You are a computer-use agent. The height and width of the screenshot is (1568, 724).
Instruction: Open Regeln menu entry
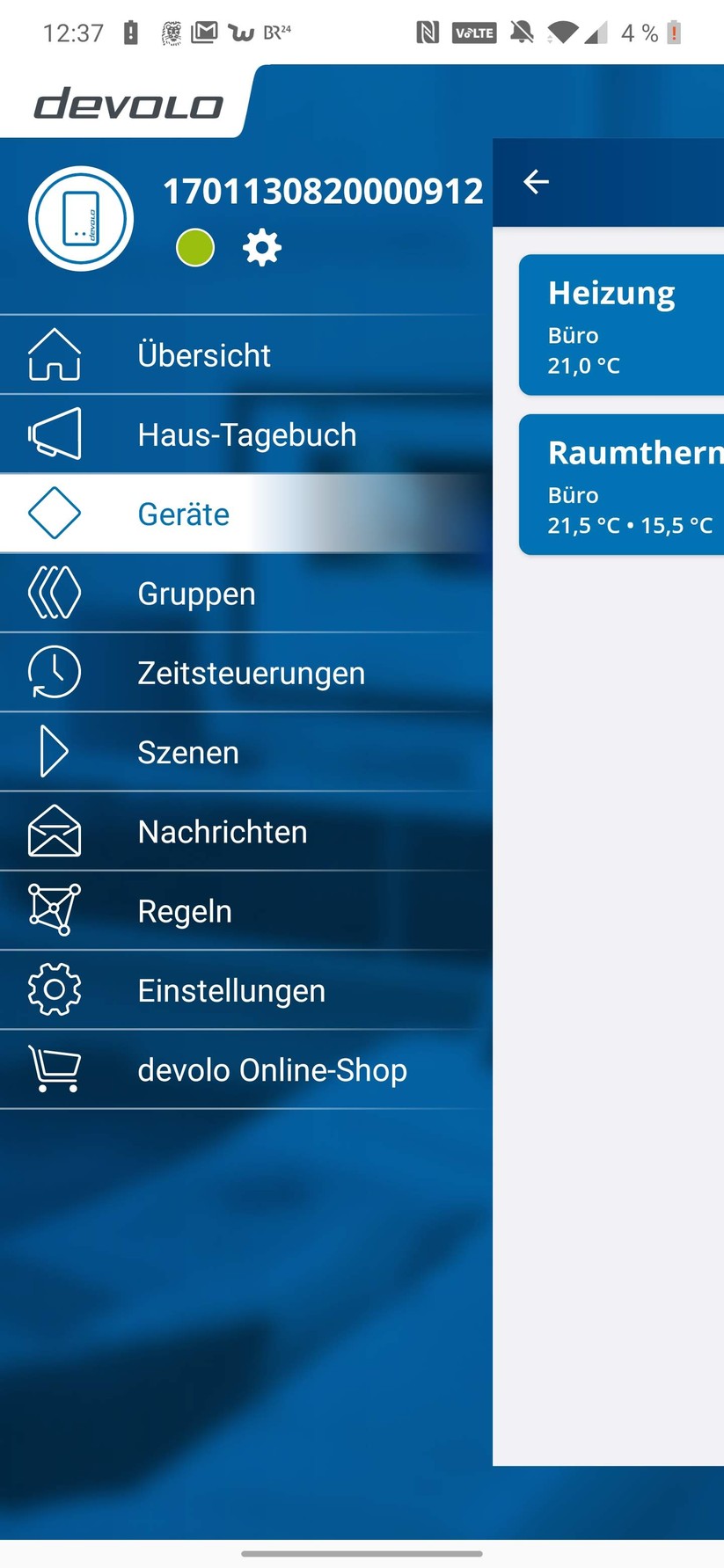click(185, 911)
